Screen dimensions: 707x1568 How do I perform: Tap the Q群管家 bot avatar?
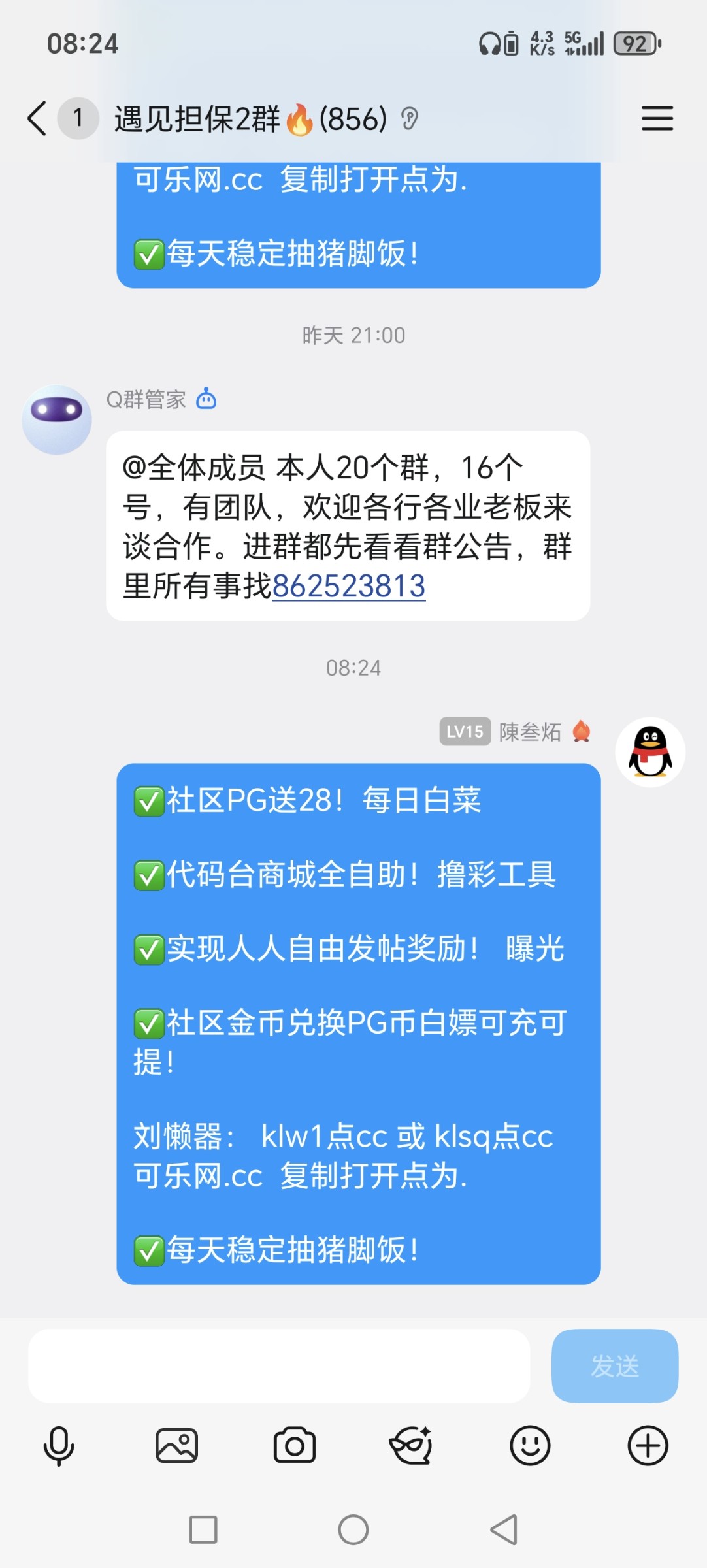pyautogui.click(x=56, y=419)
